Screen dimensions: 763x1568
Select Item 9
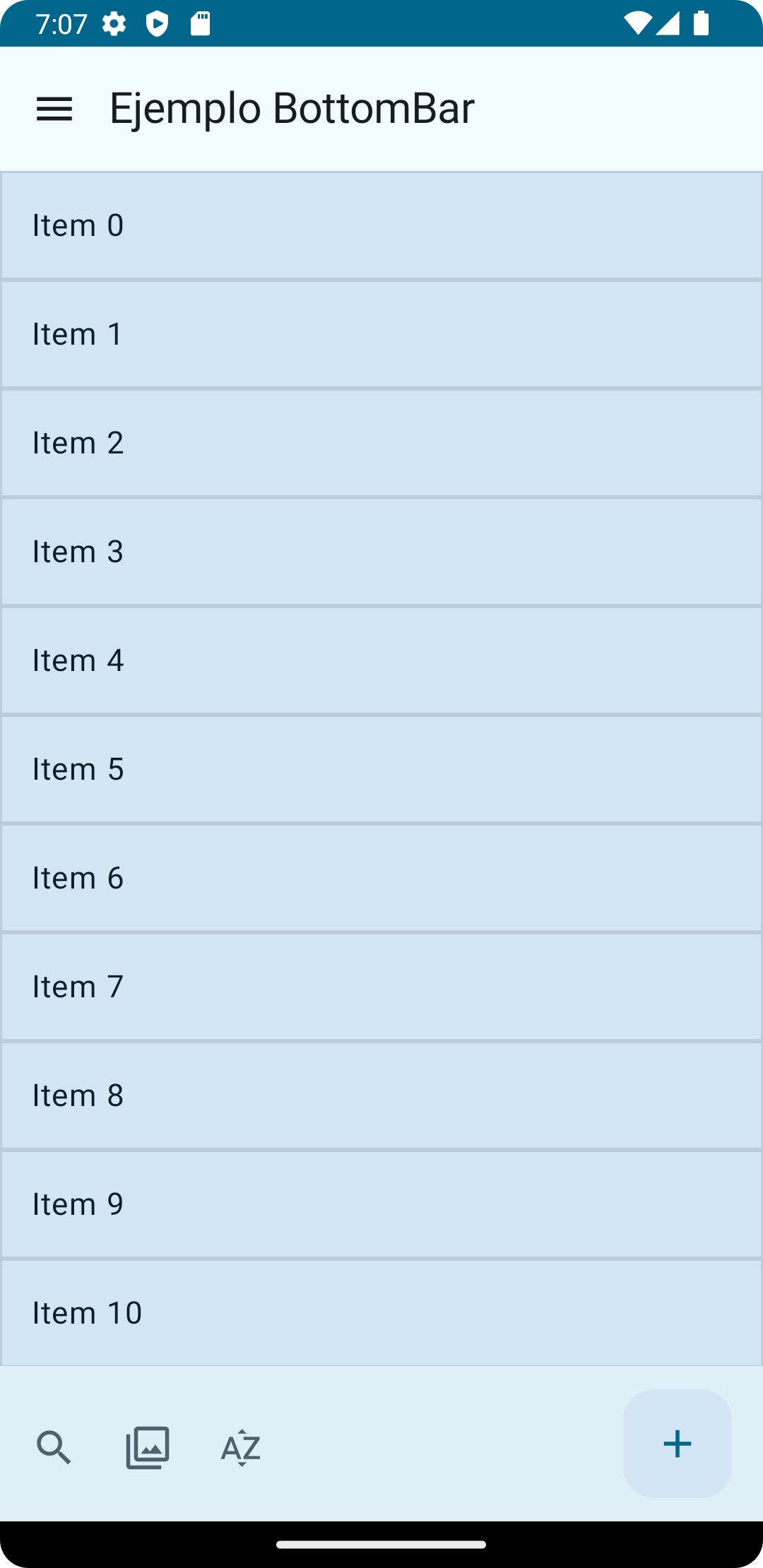[381, 1204]
